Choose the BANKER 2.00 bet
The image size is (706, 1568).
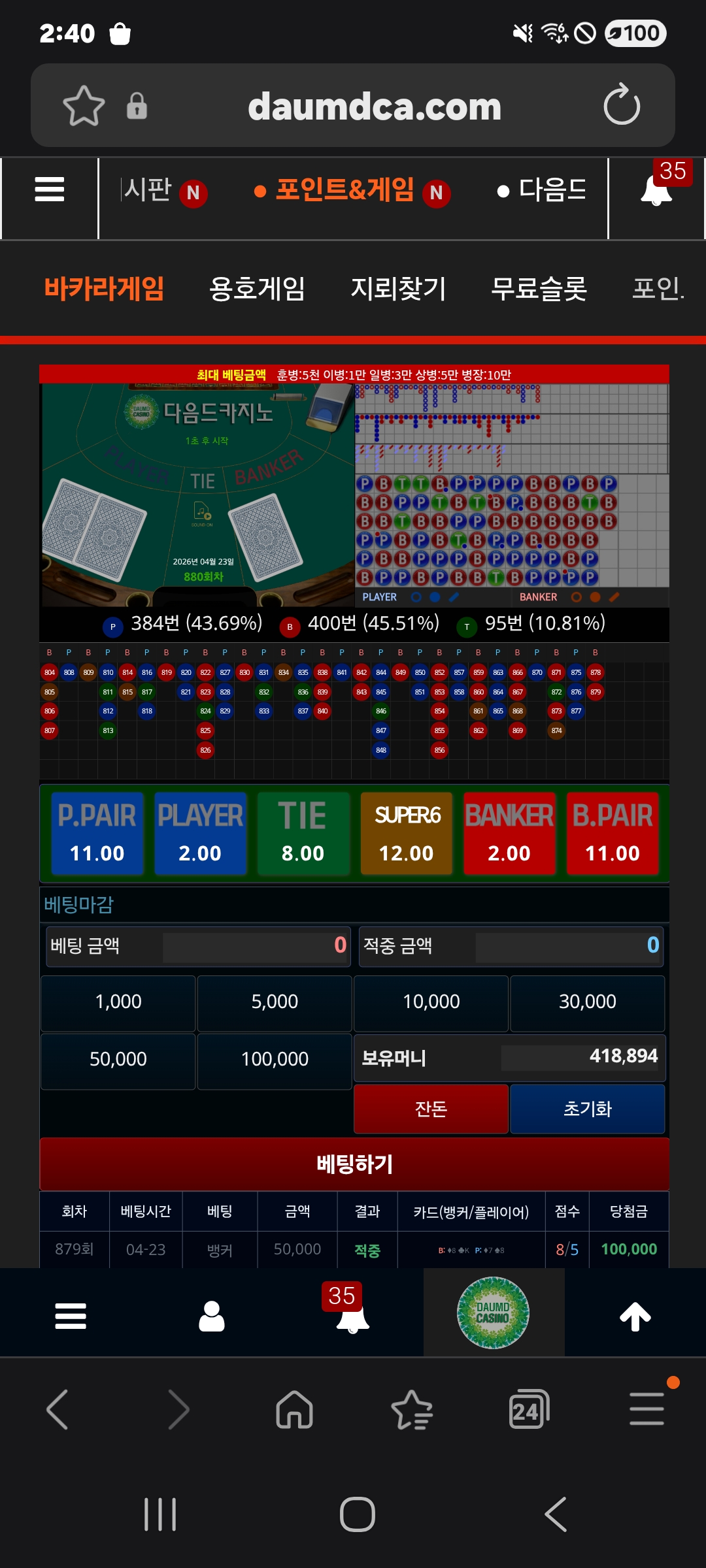tap(509, 834)
